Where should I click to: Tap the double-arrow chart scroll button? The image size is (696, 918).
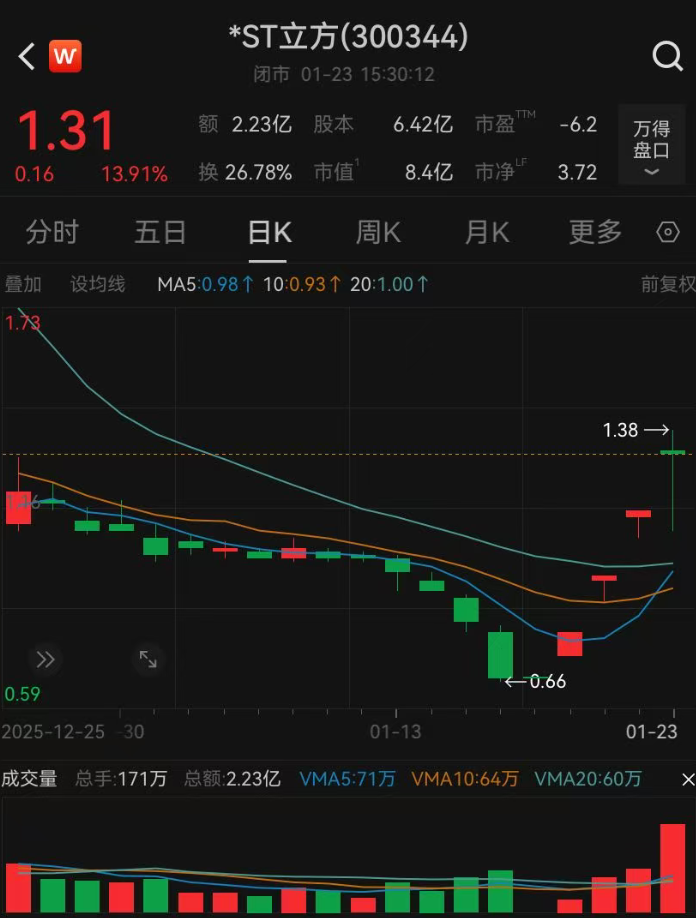pos(45,659)
